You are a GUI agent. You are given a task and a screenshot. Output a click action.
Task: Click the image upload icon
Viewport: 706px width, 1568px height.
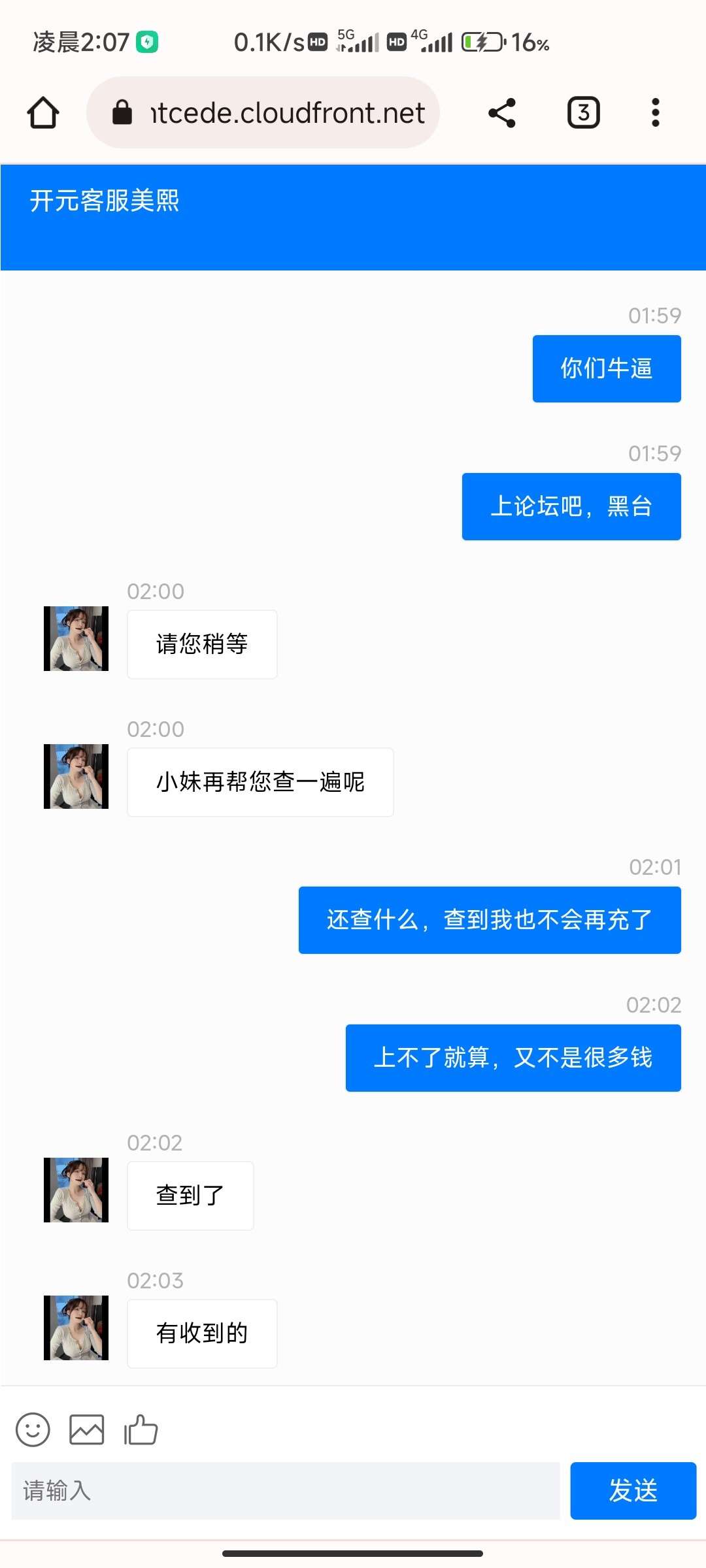(86, 1429)
